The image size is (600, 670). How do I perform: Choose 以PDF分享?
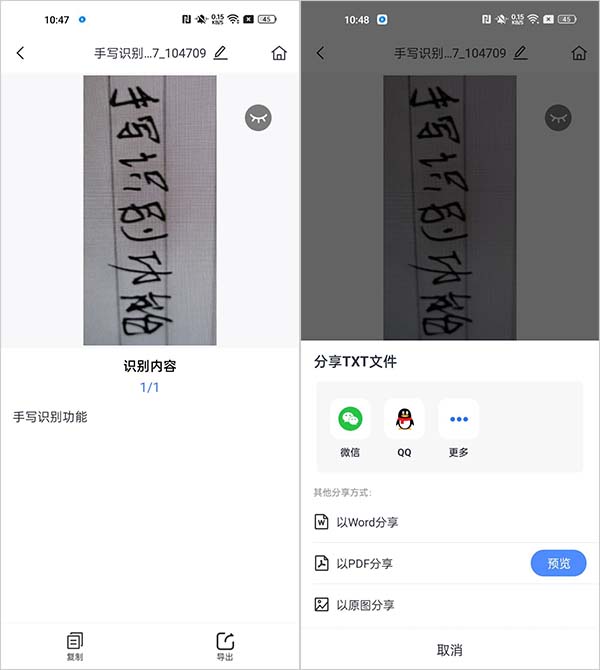(364, 564)
